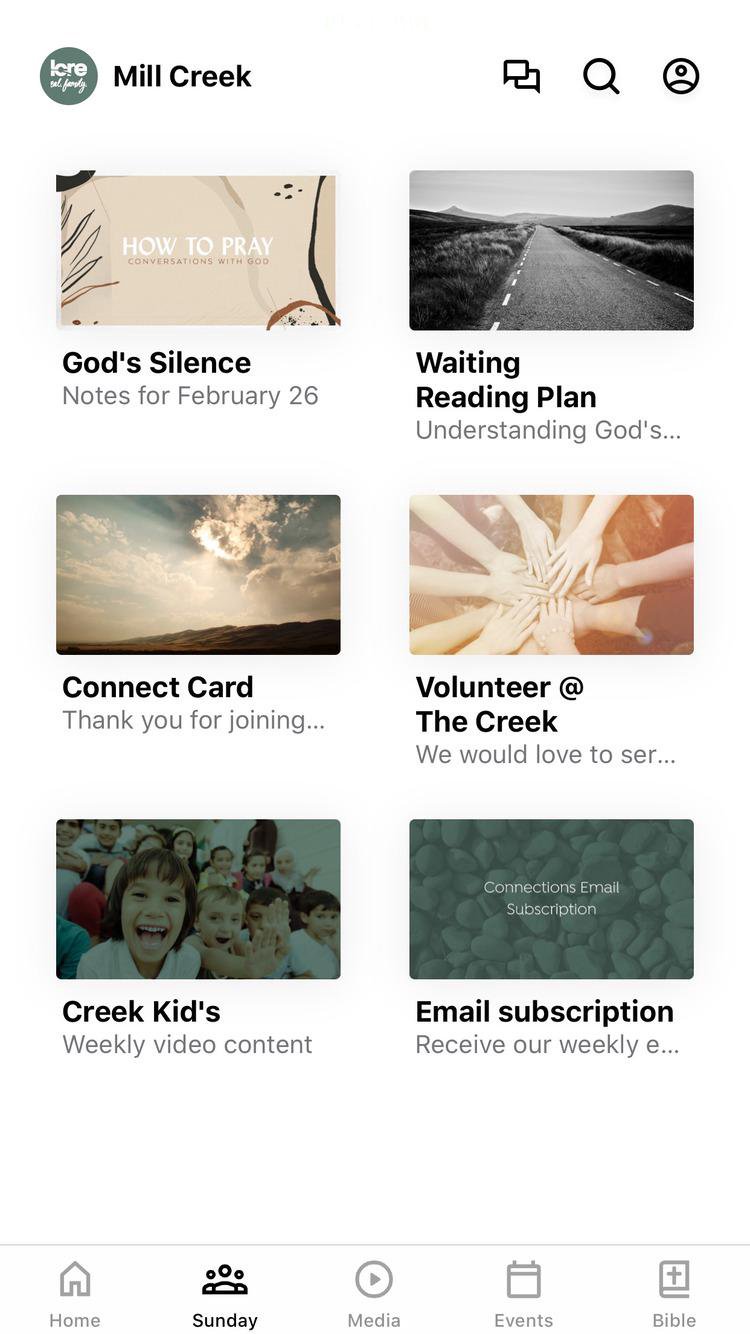Open Volunteer @ The Creek card
Image resolution: width=750 pixels, height=1334 pixels.
coord(551,575)
